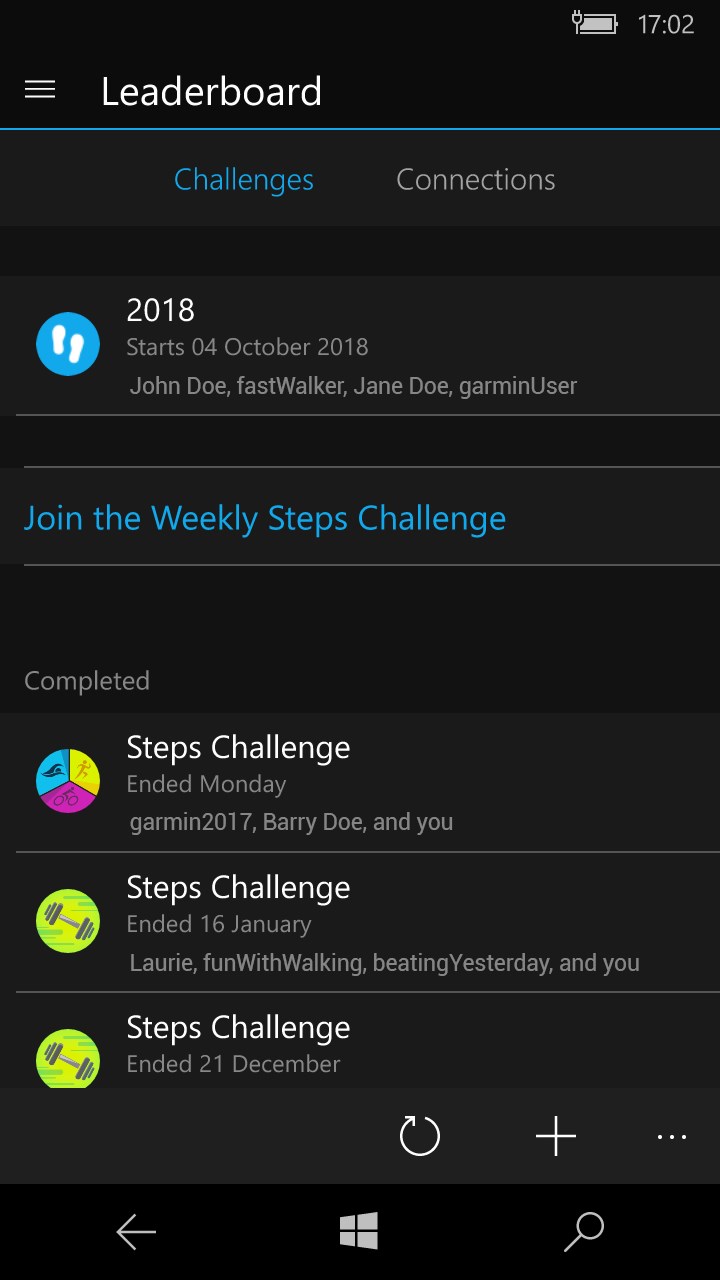Switch to the Connections tab
Image resolution: width=720 pixels, height=1280 pixels.
pos(475,180)
